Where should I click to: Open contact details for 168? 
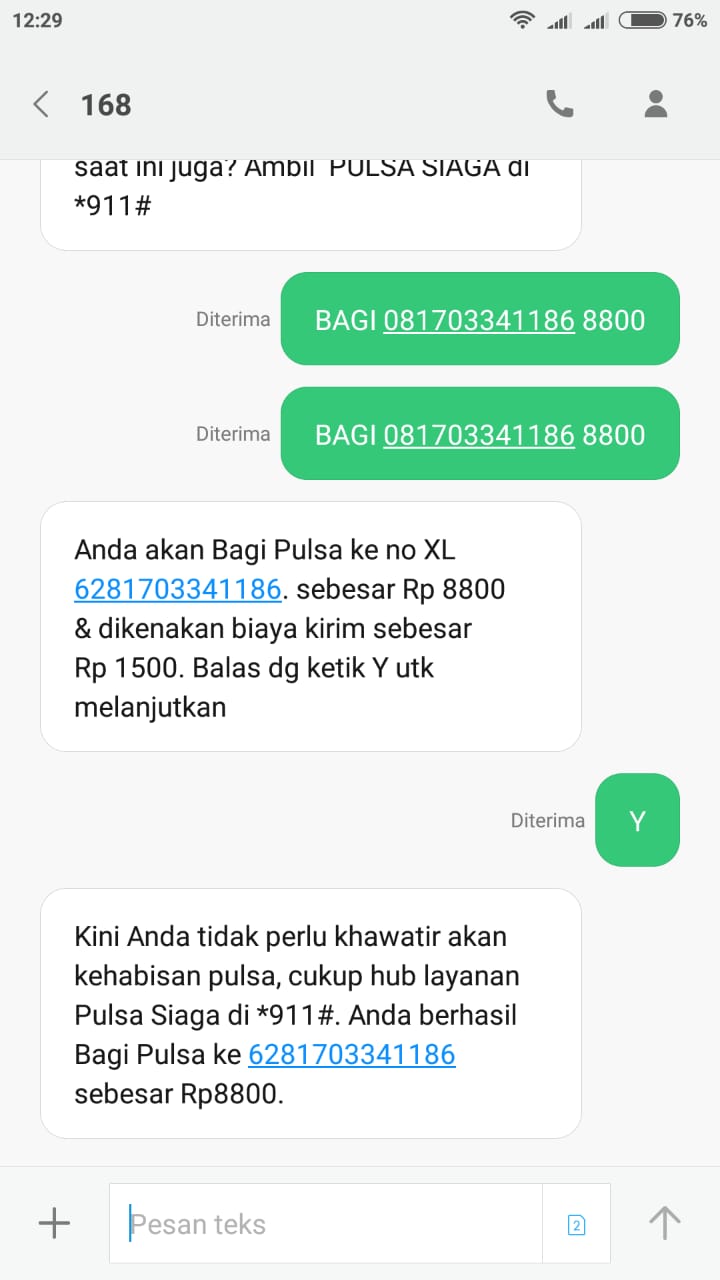(656, 104)
